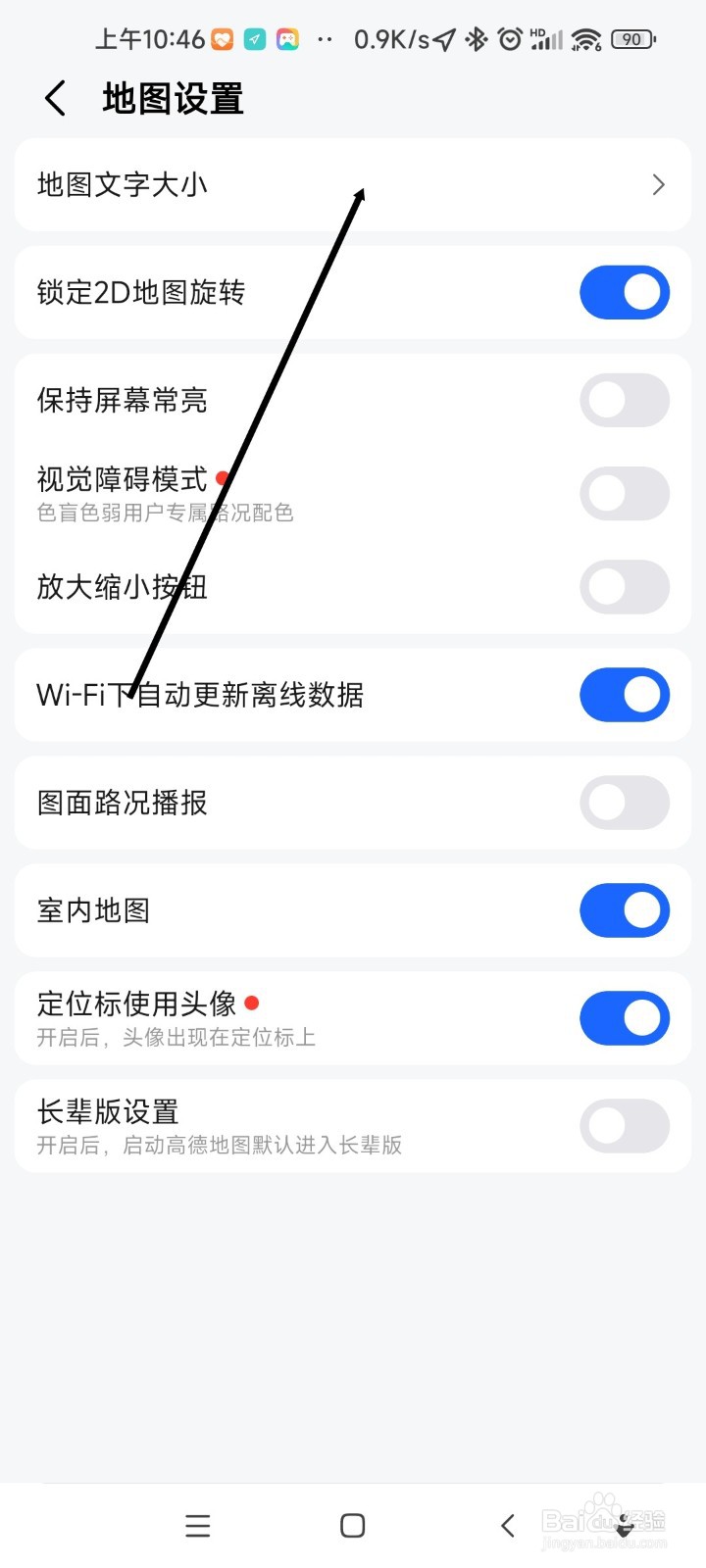The height and width of the screenshot is (1568, 706).
Task: Turn on the 长辈版设置 switch
Action: pos(625,1125)
